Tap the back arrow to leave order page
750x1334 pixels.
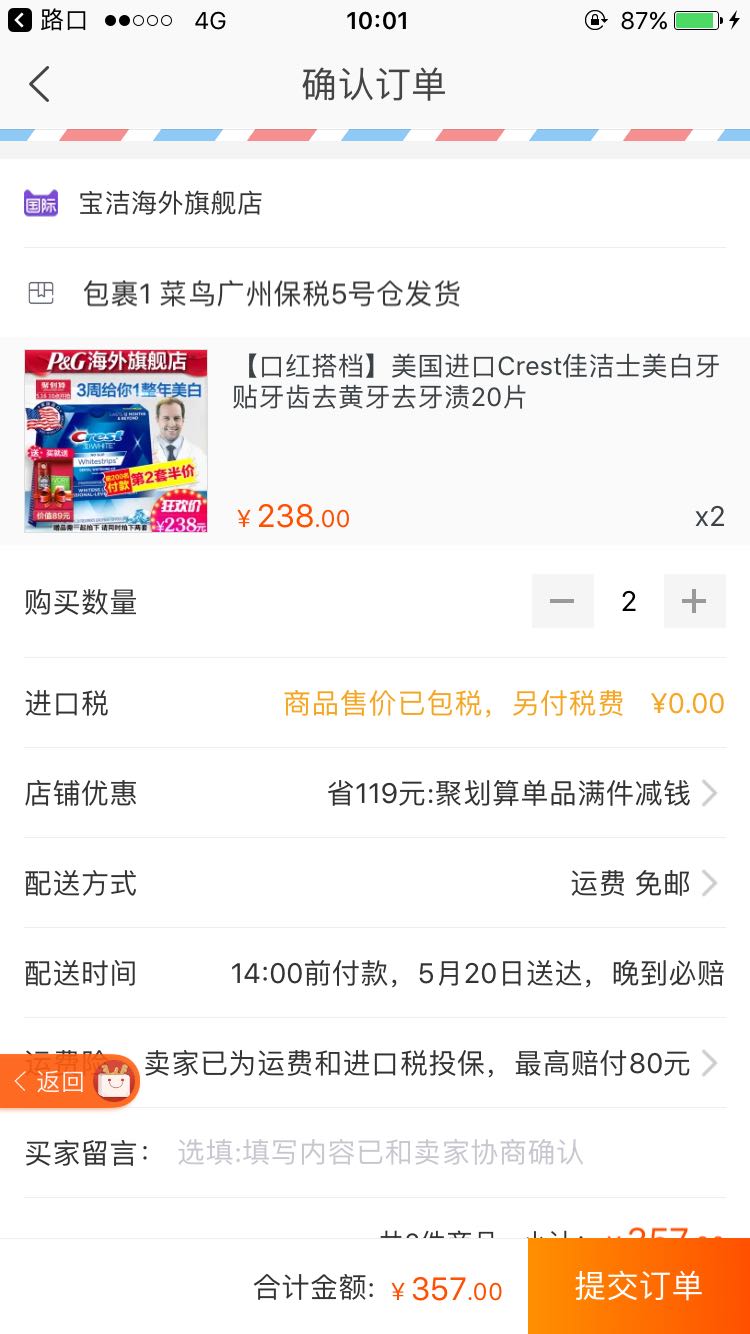(38, 84)
